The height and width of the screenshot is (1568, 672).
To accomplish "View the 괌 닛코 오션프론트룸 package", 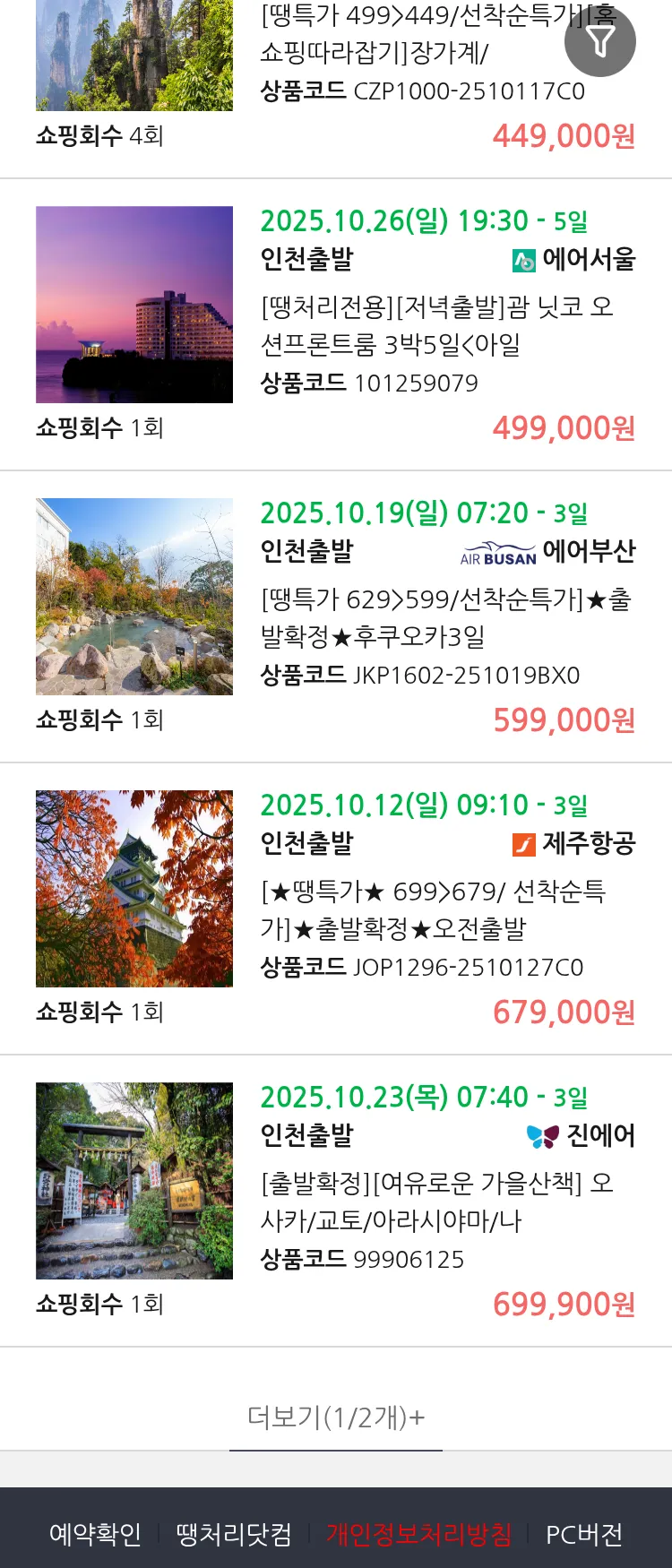I will pos(437,325).
